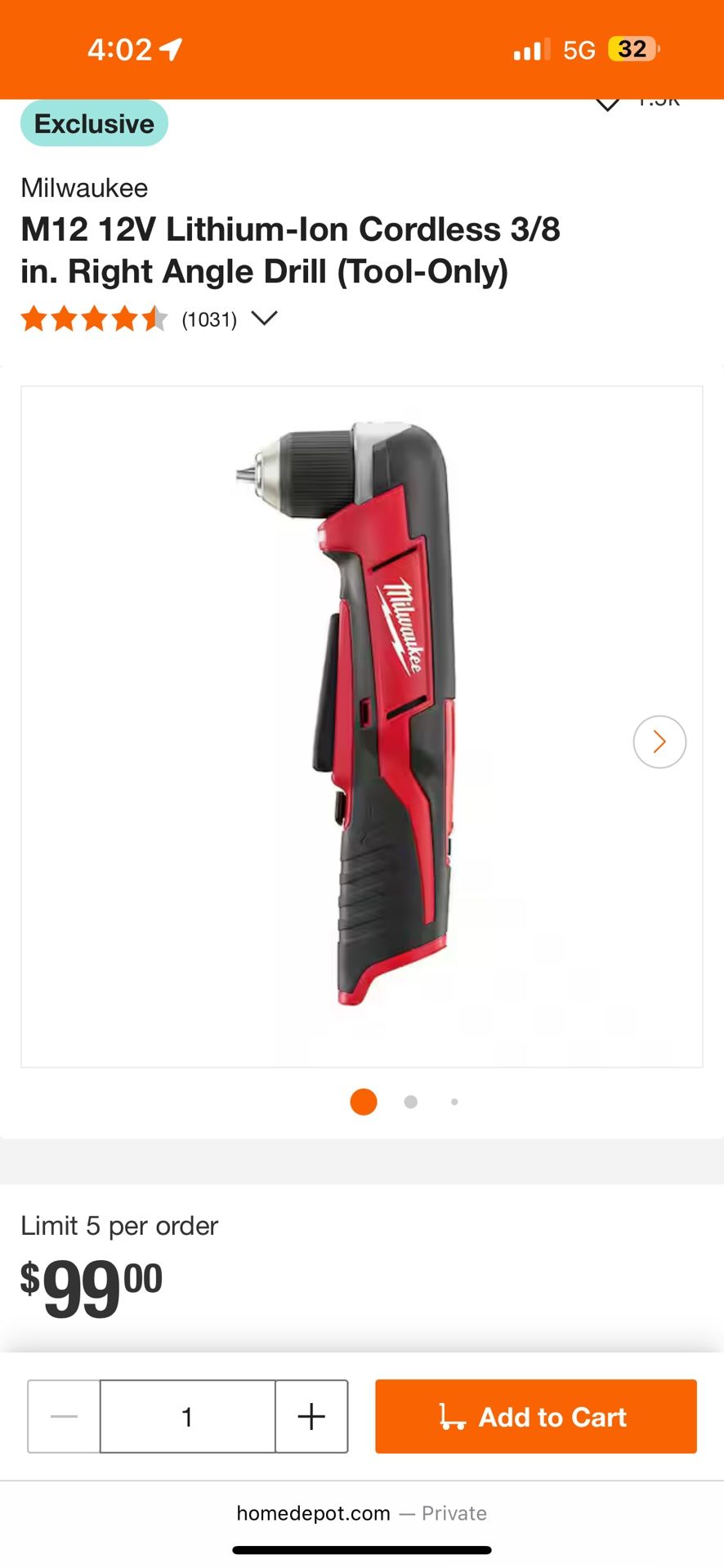
Task: Tap the quantity input showing 1
Action: (187, 1417)
